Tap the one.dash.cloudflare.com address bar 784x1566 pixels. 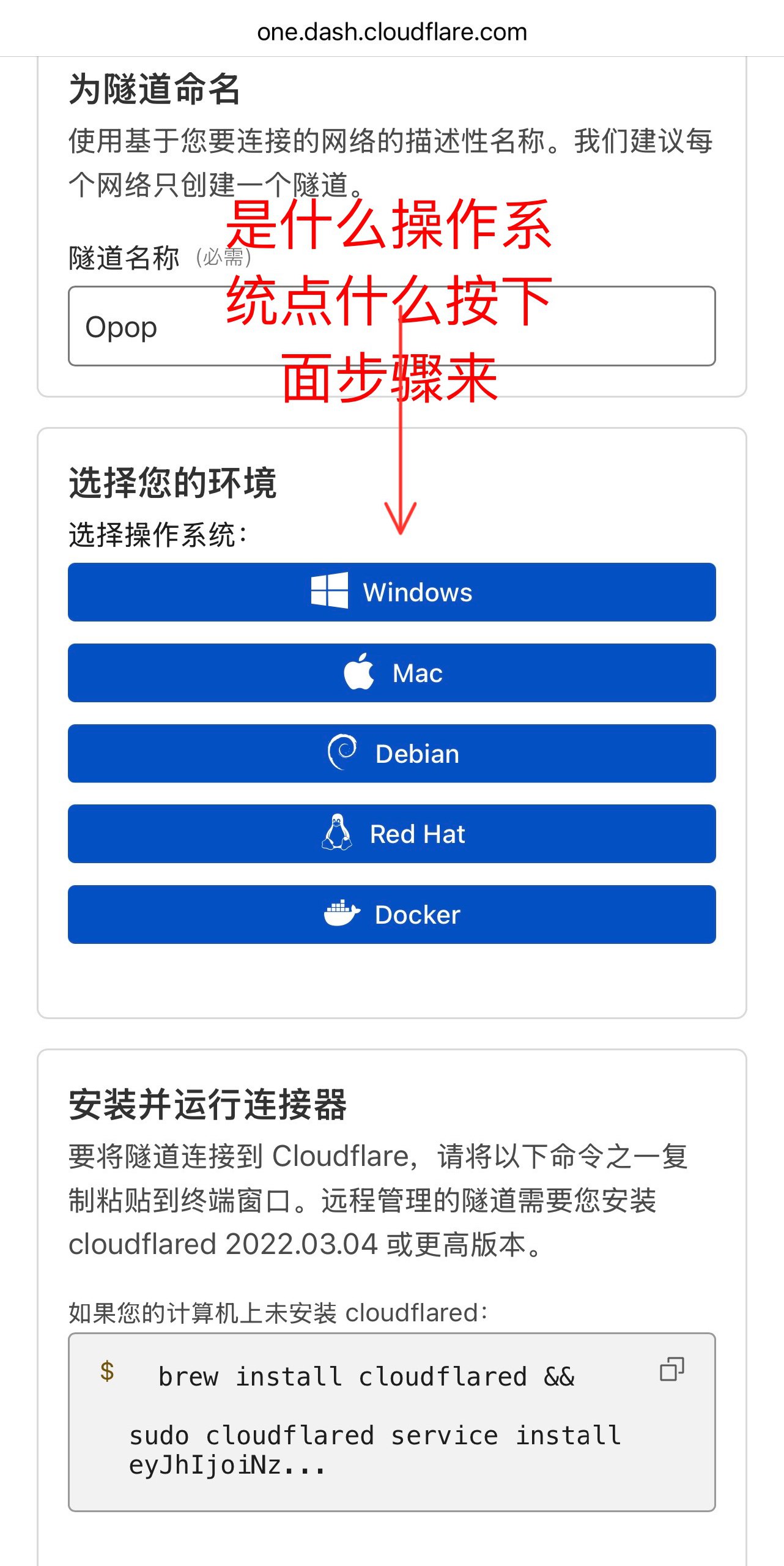pos(391,32)
